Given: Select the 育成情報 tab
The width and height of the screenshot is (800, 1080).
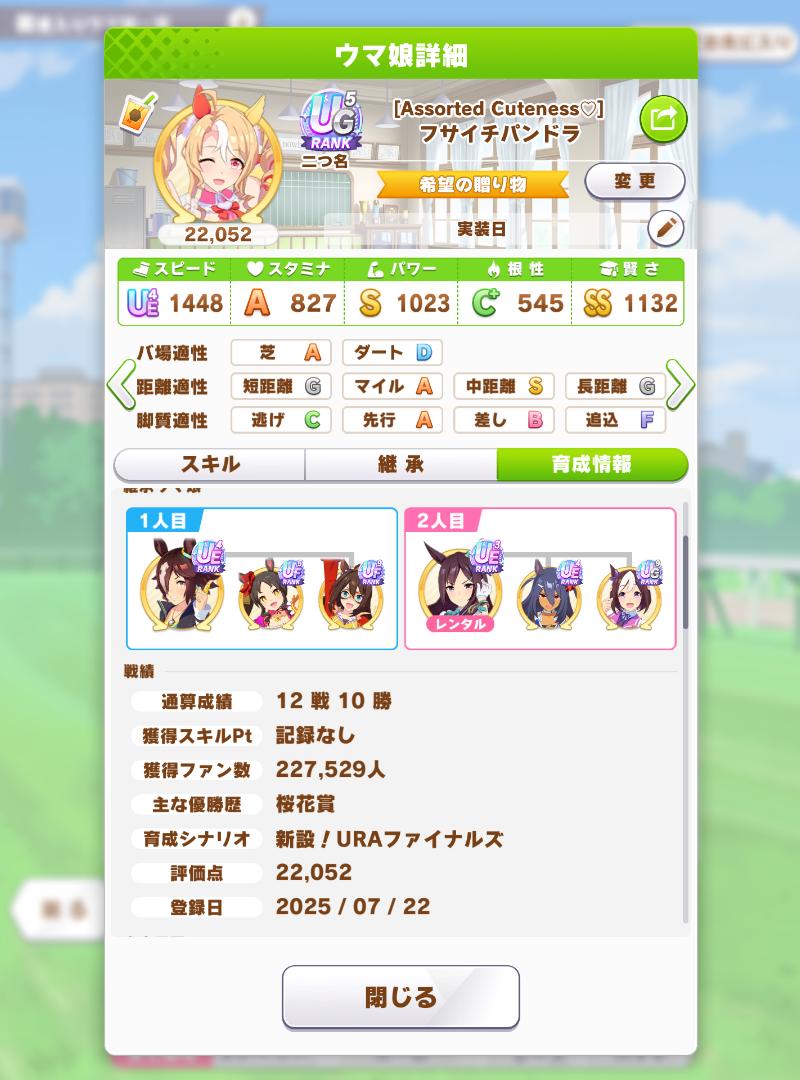Looking at the screenshot, I should (592, 465).
